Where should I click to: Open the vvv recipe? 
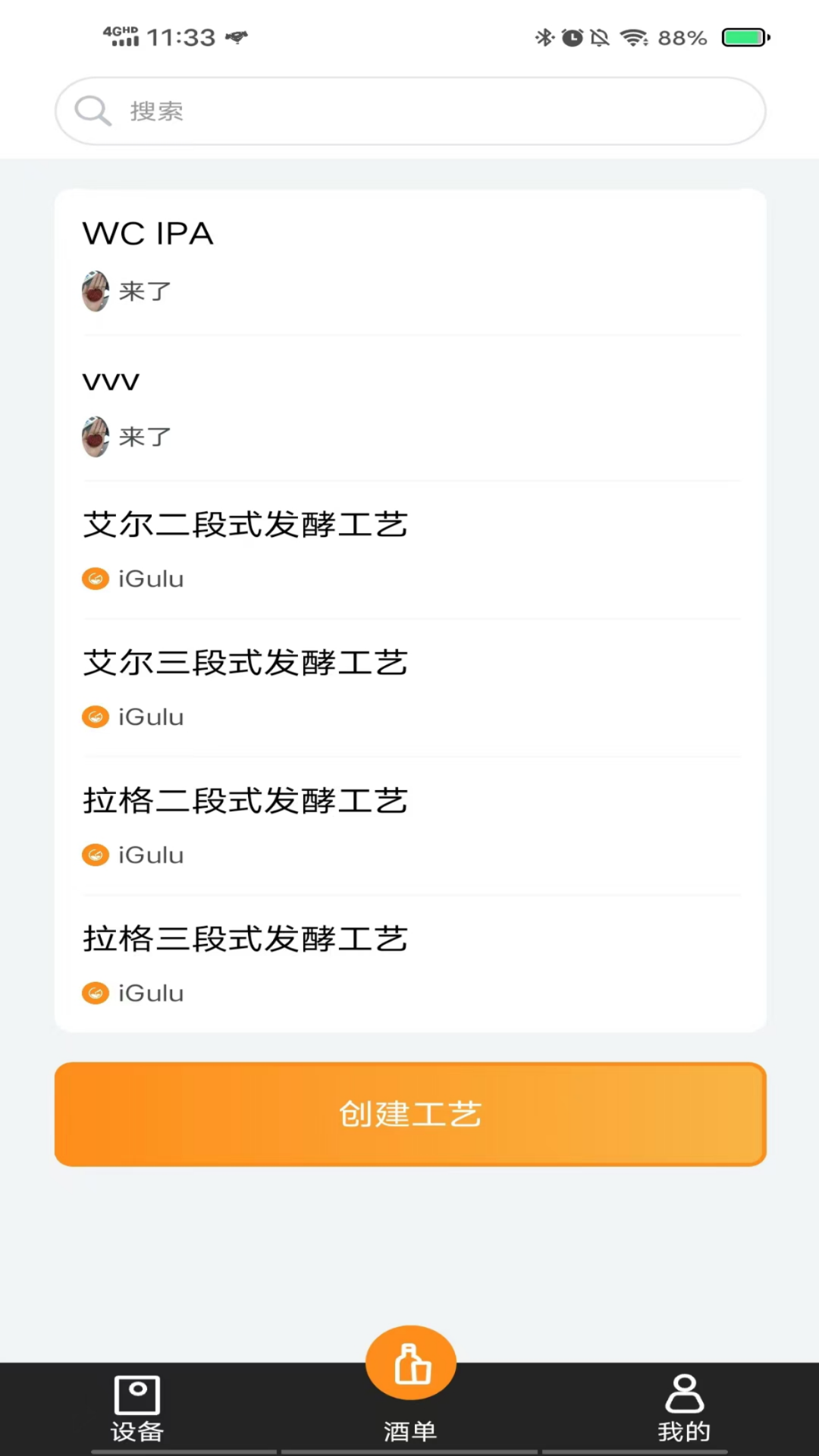111,381
